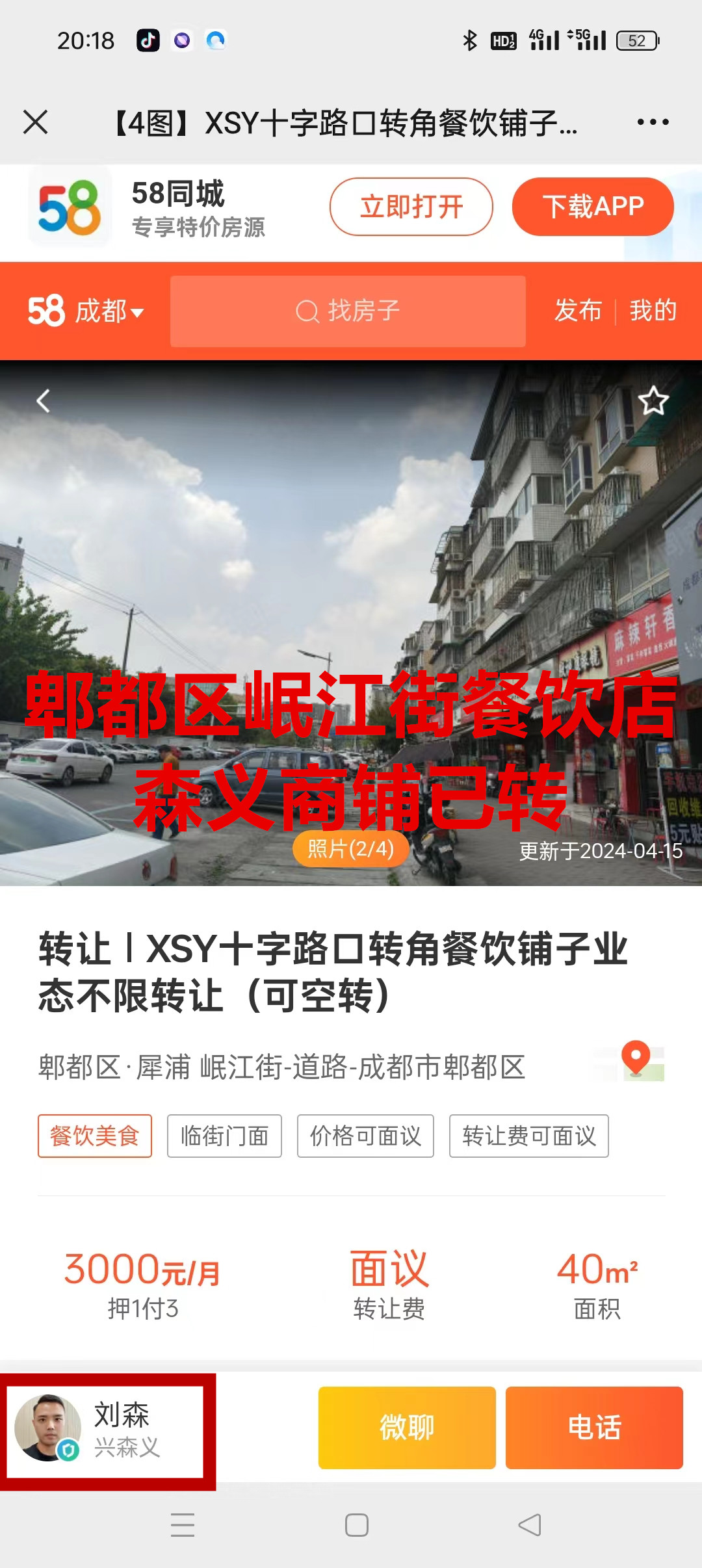Close the listing web page

(36, 122)
